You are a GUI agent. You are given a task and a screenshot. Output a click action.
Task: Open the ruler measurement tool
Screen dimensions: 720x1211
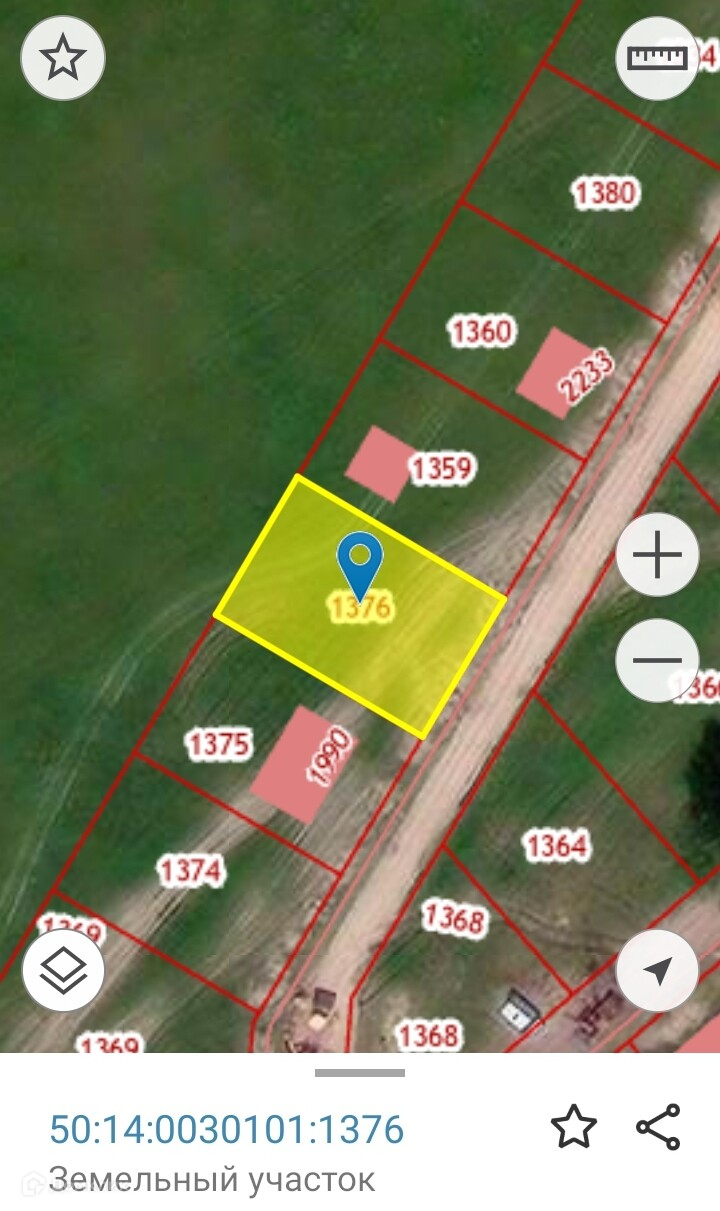pos(657,58)
